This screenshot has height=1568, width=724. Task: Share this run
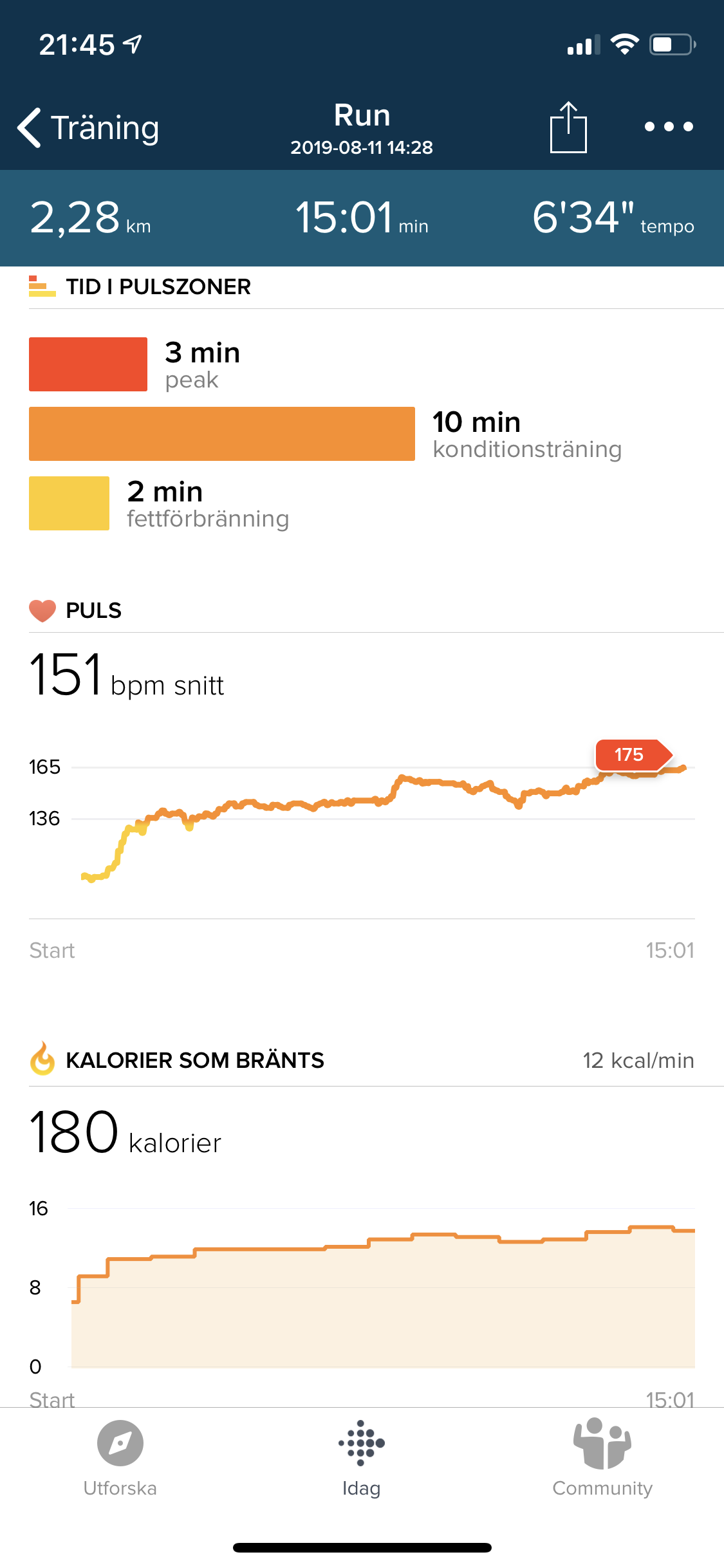[x=568, y=127]
